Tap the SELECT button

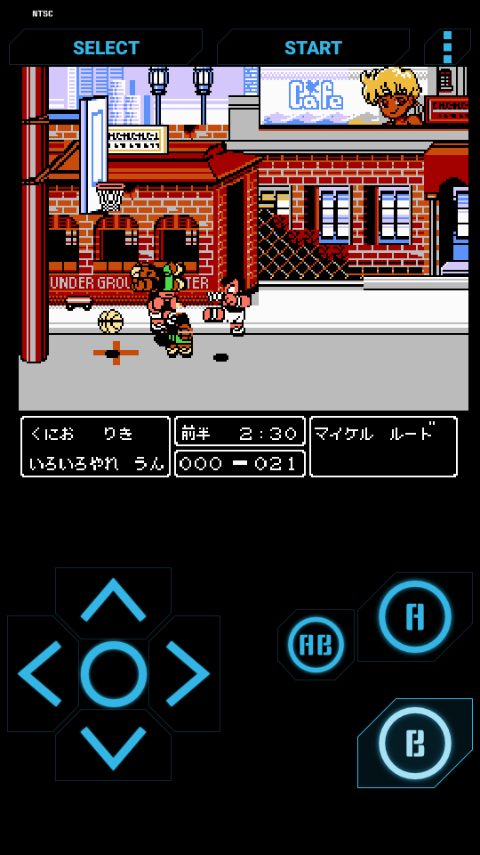point(106,47)
